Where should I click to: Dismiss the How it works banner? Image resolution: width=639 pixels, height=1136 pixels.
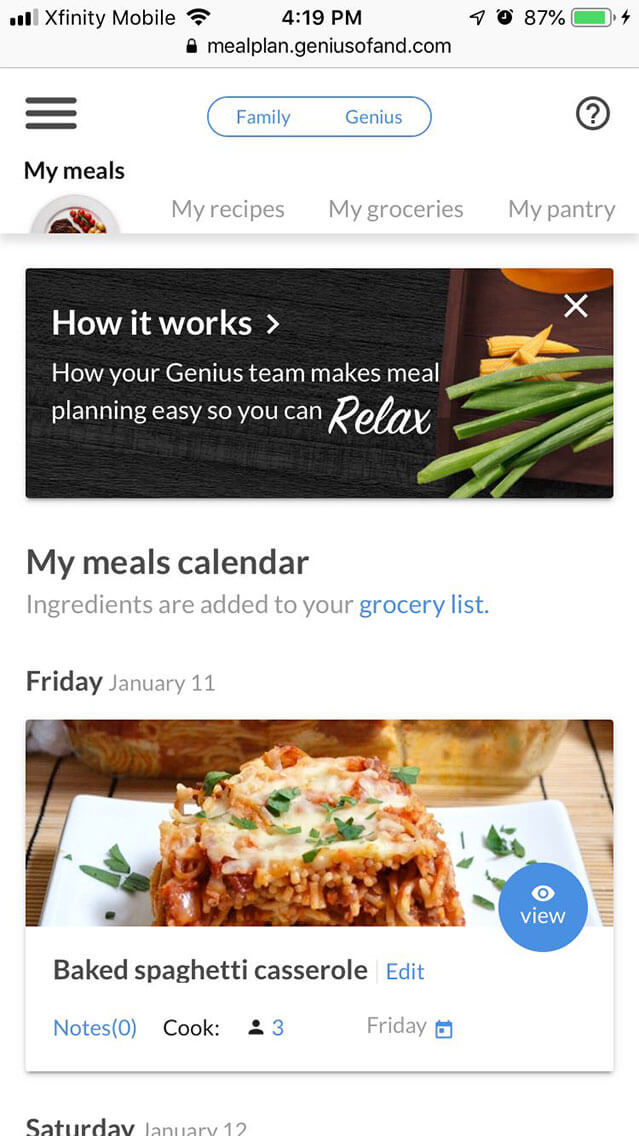[576, 306]
